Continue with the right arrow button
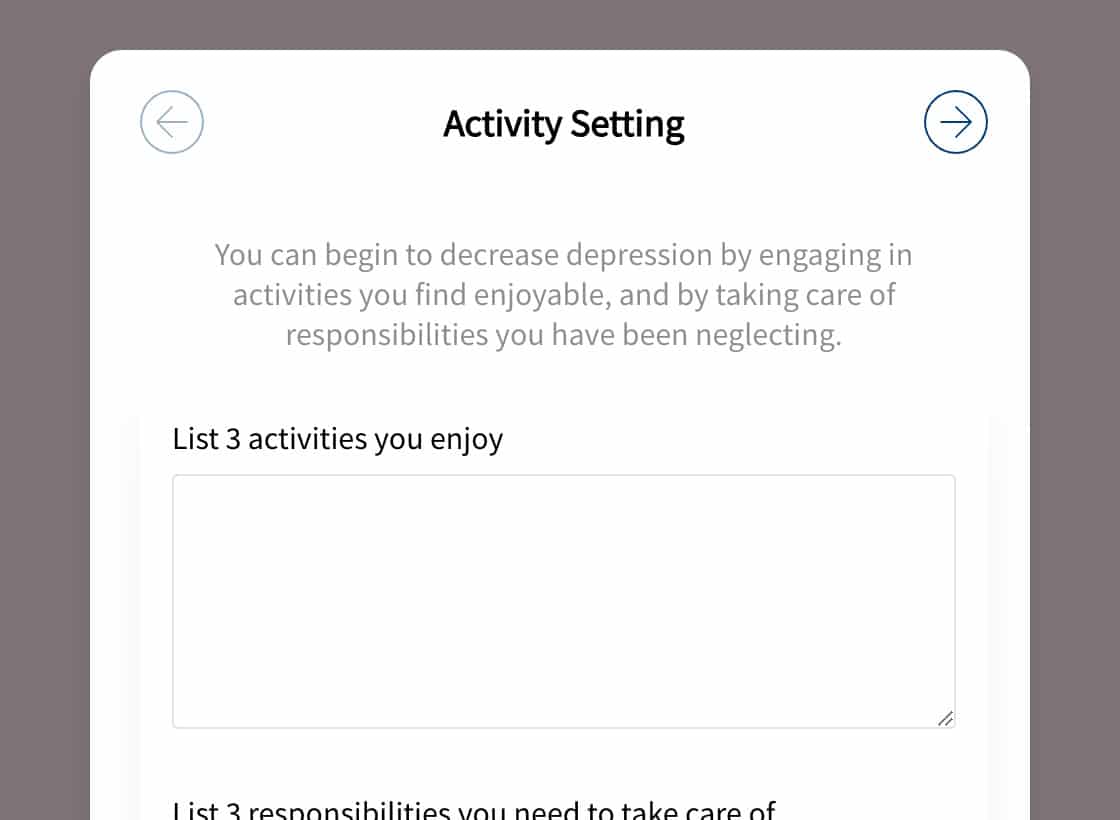This screenshot has height=820, width=1120. [955, 122]
